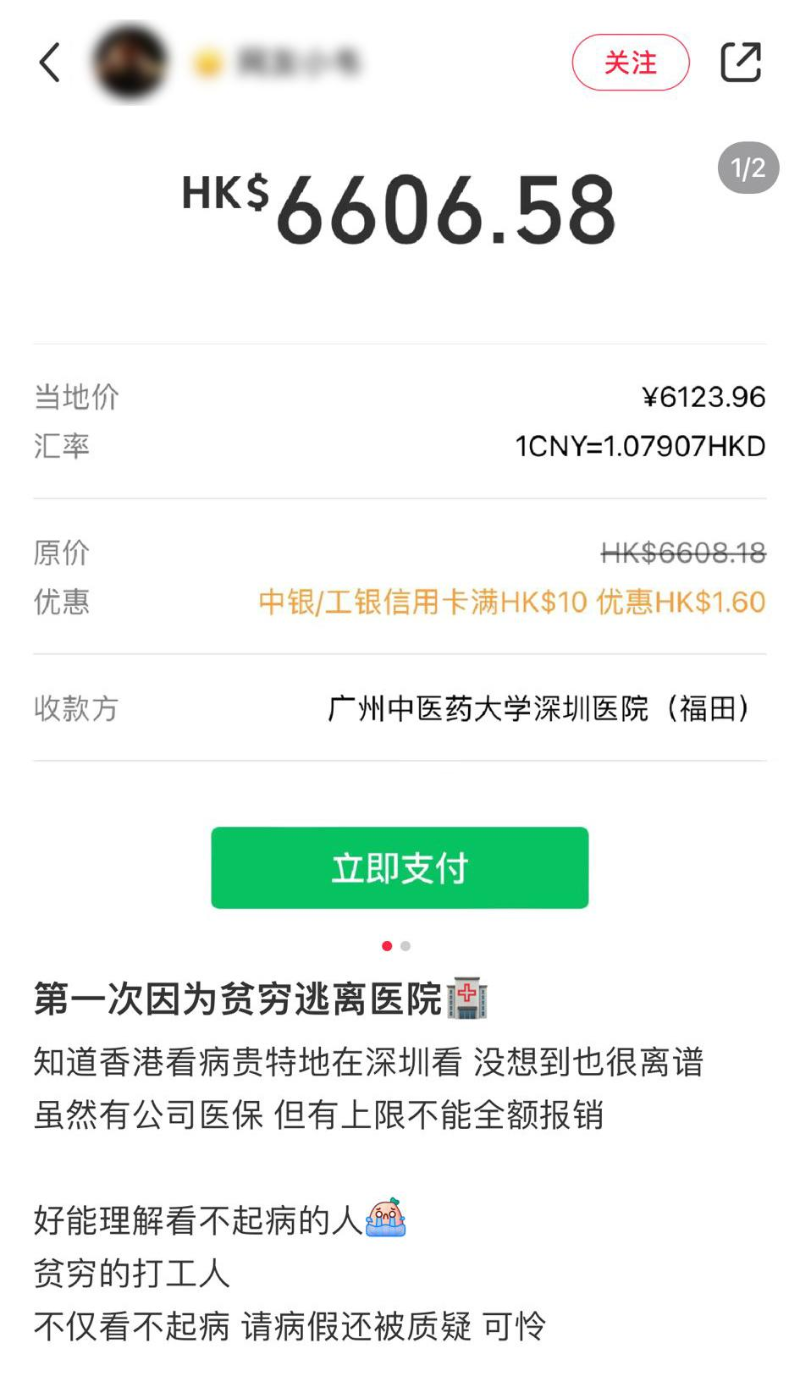Tap the 1/2 image counter badge
Viewport: 800px width, 1398px height.
(748, 168)
